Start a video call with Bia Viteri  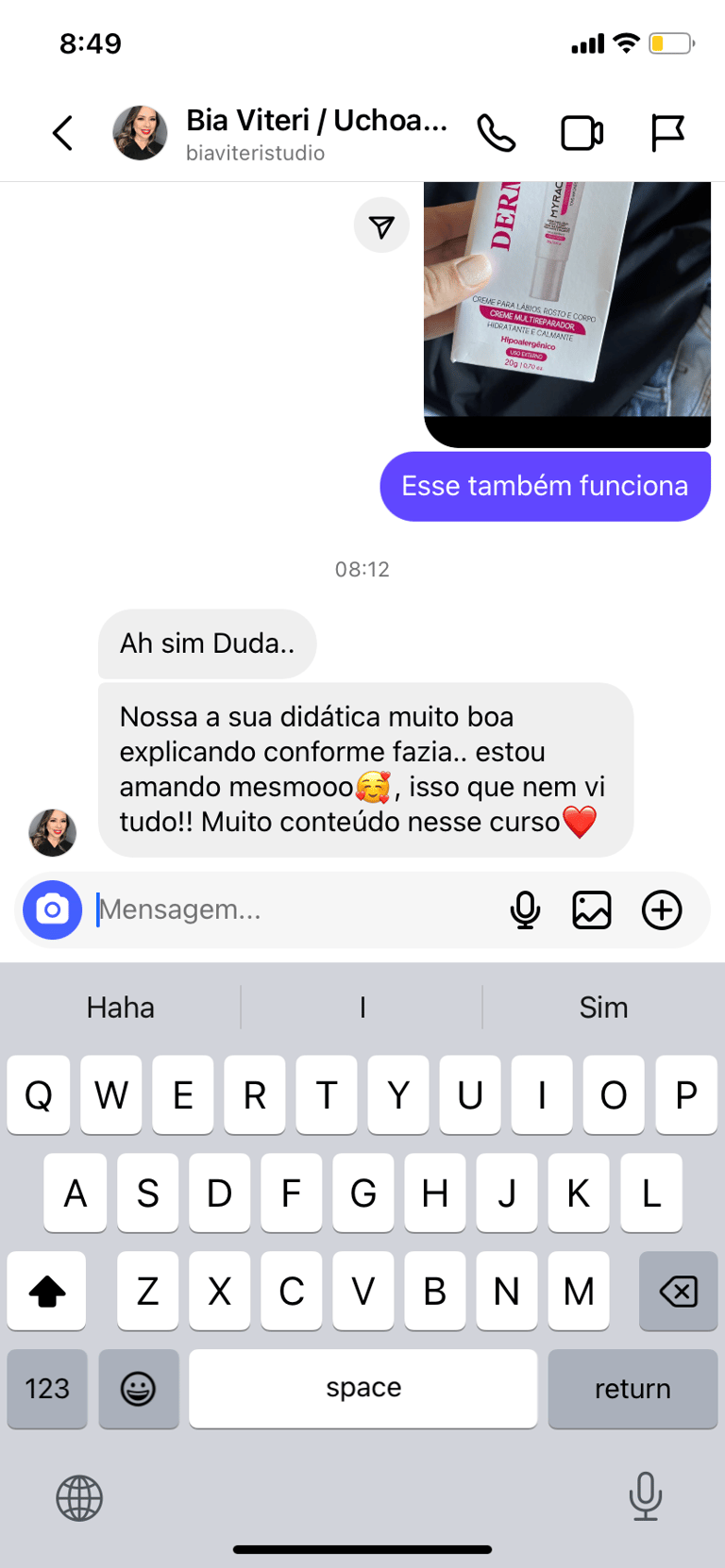coord(582,133)
